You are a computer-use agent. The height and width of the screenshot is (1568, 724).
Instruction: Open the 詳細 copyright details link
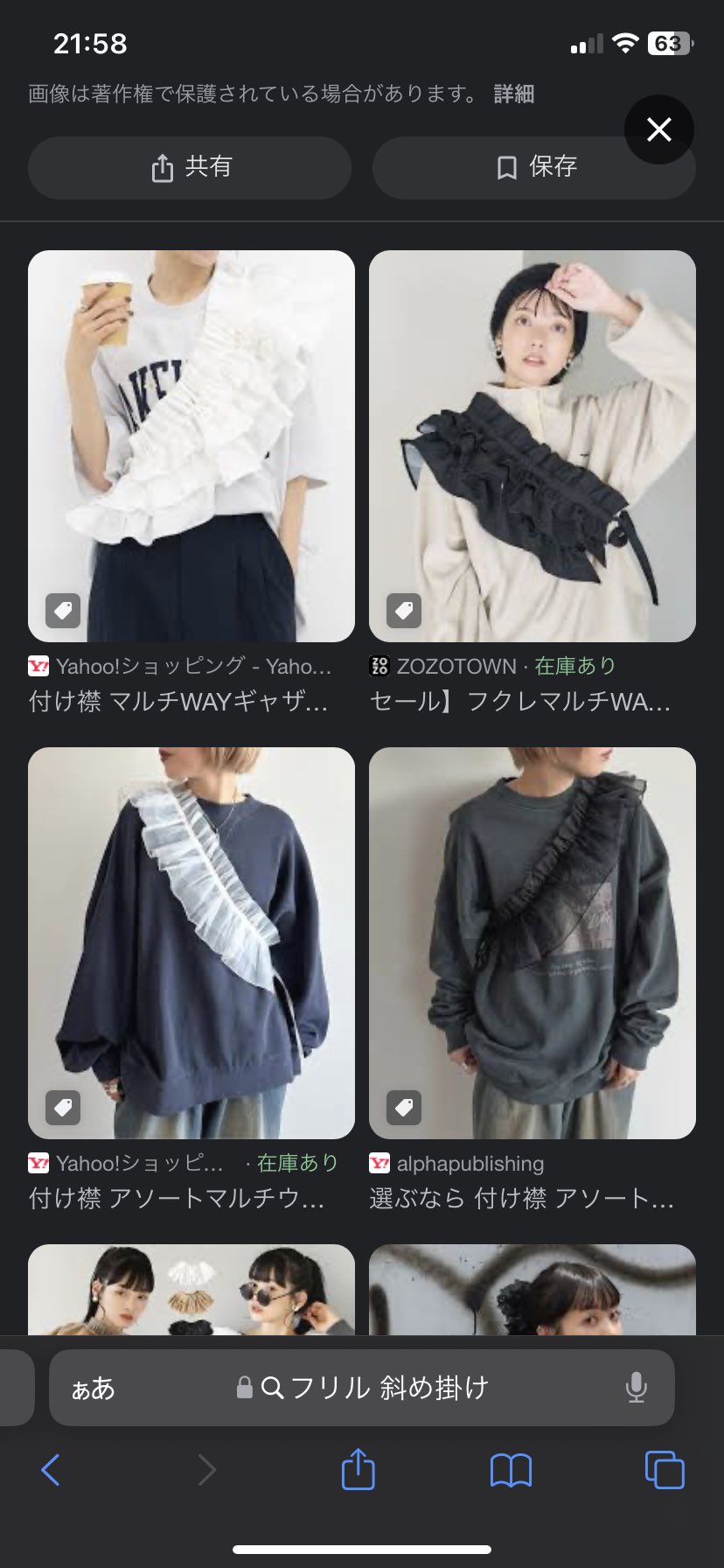click(x=513, y=94)
